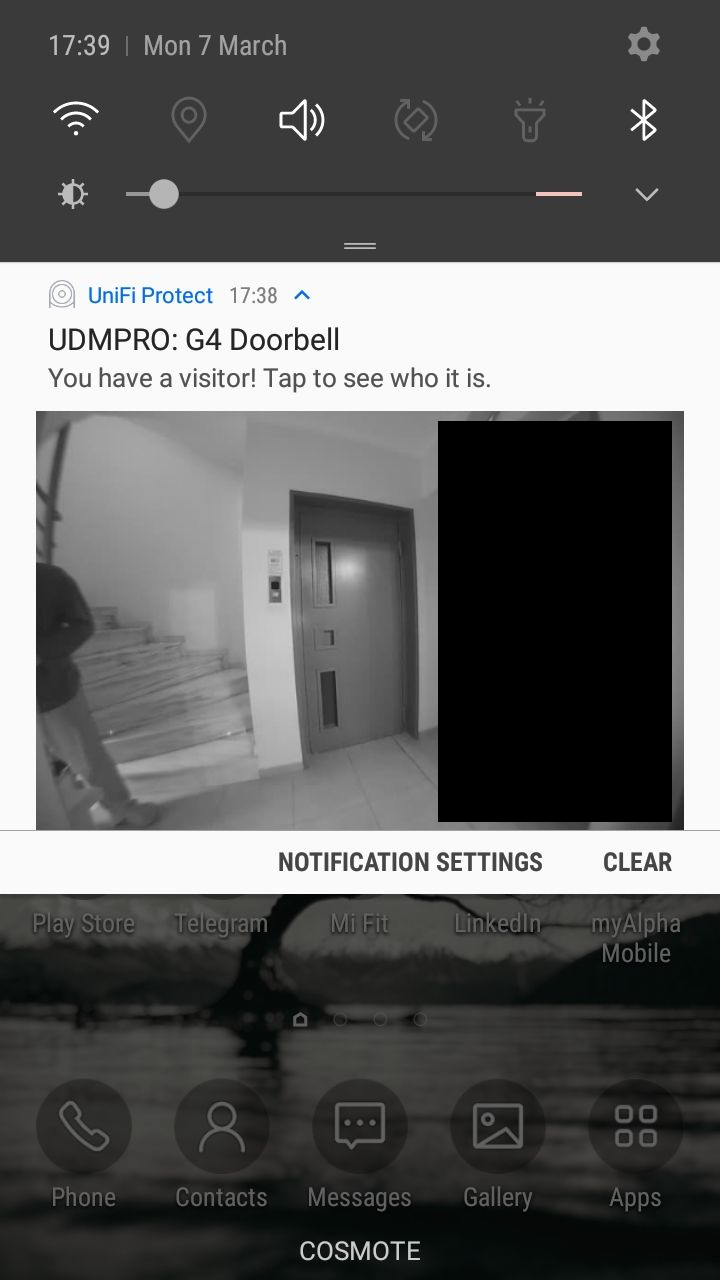
Task: Open NOTIFICATION SETTINGS
Action: point(410,862)
